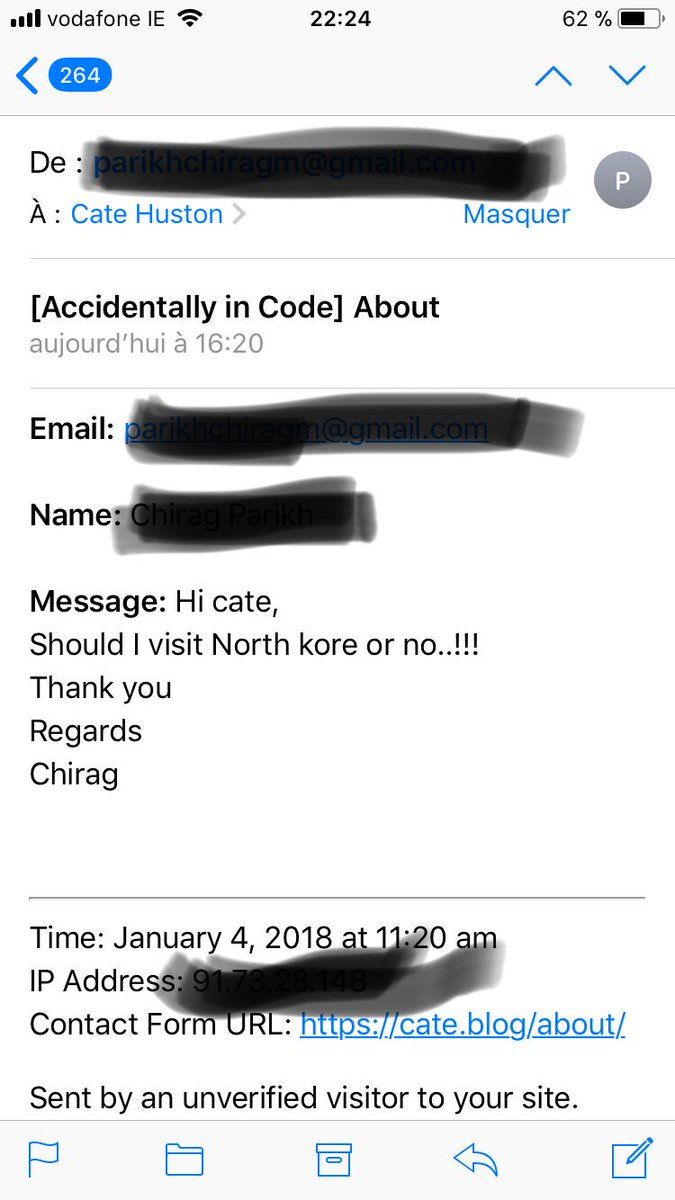This screenshot has width=675, height=1200.
Task: Reply to this email
Action: tap(475, 1158)
